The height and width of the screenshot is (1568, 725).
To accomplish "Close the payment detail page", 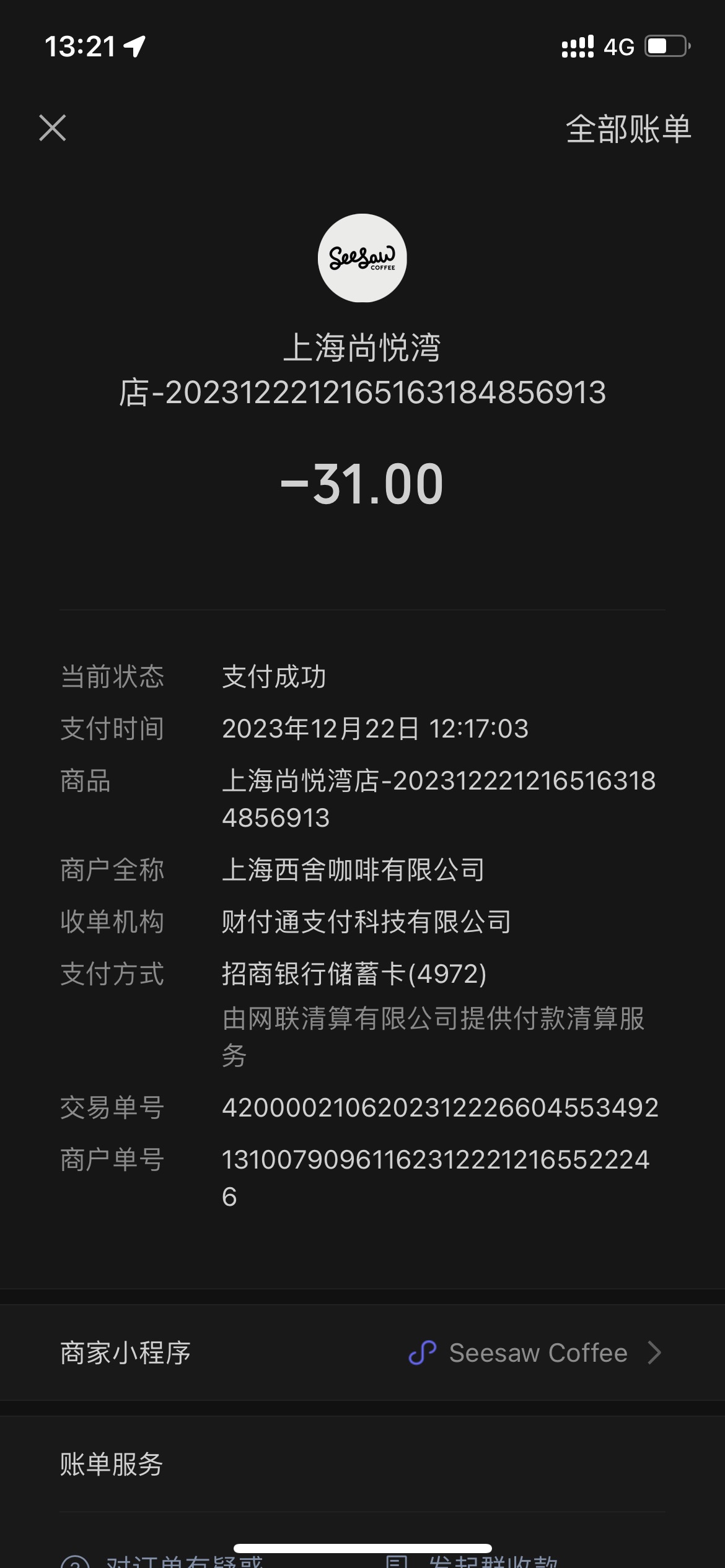I will click(x=53, y=128).
